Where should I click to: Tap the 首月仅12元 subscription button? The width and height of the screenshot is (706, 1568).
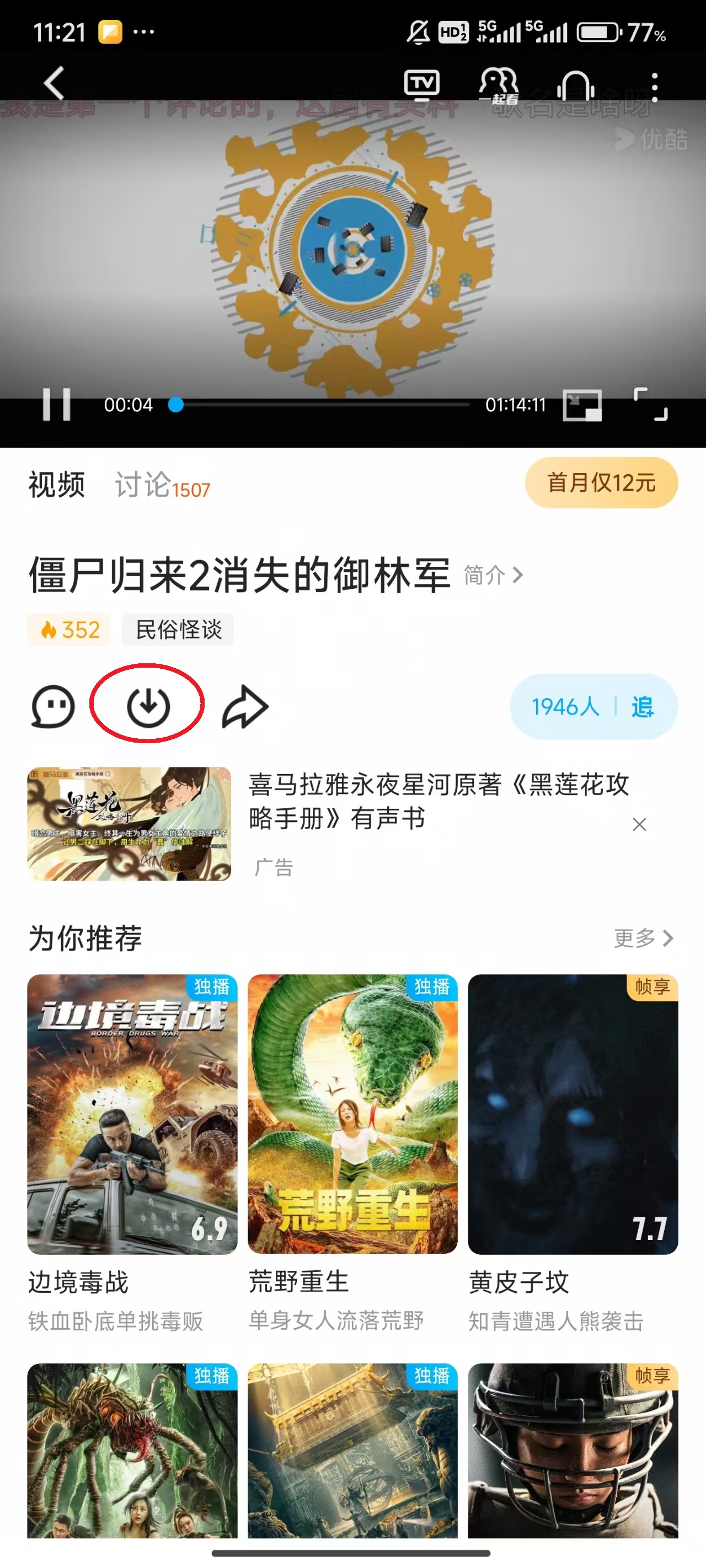pos(601,482)
